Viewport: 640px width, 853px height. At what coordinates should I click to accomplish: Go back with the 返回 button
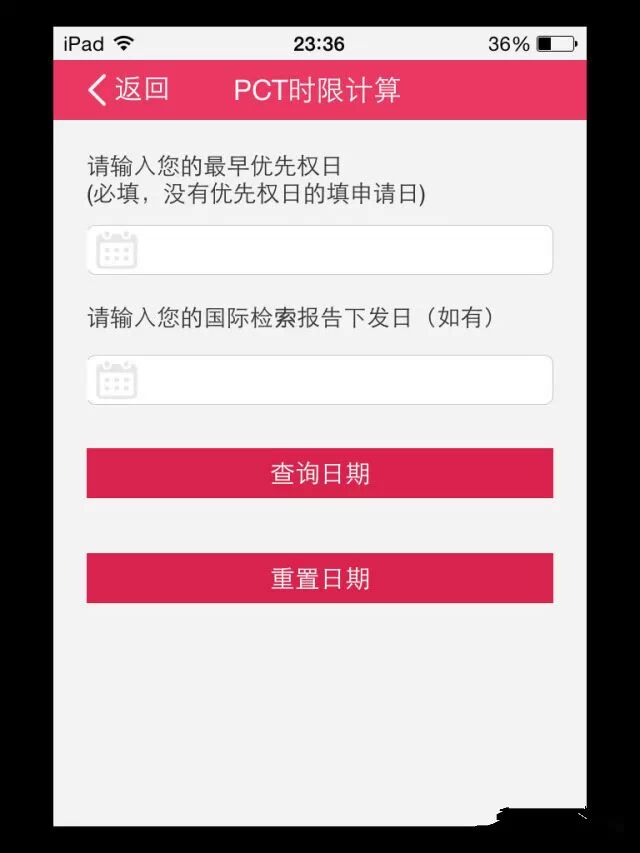coord(128,90)
